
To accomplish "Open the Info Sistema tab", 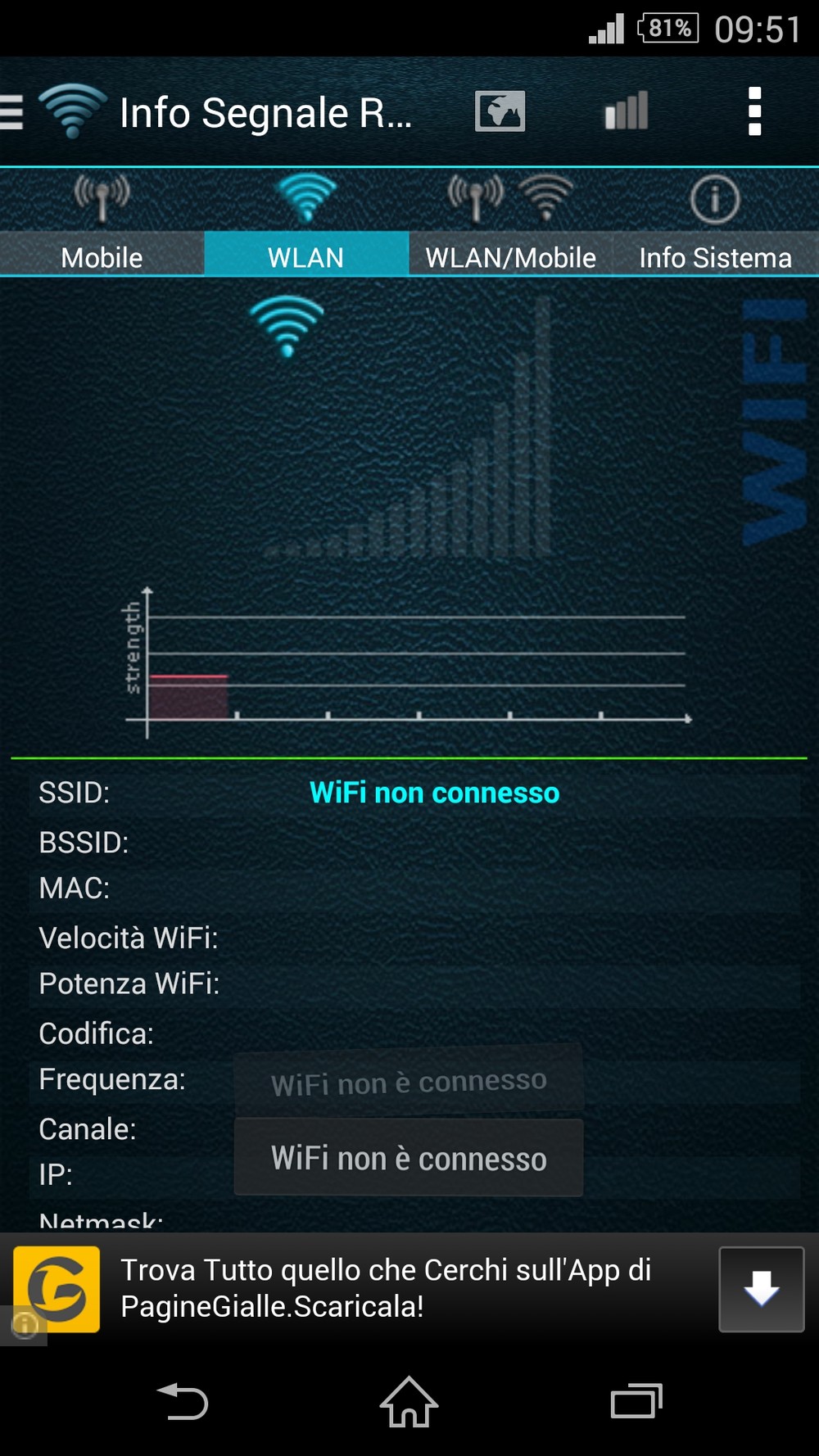I will tap(715, 222).
